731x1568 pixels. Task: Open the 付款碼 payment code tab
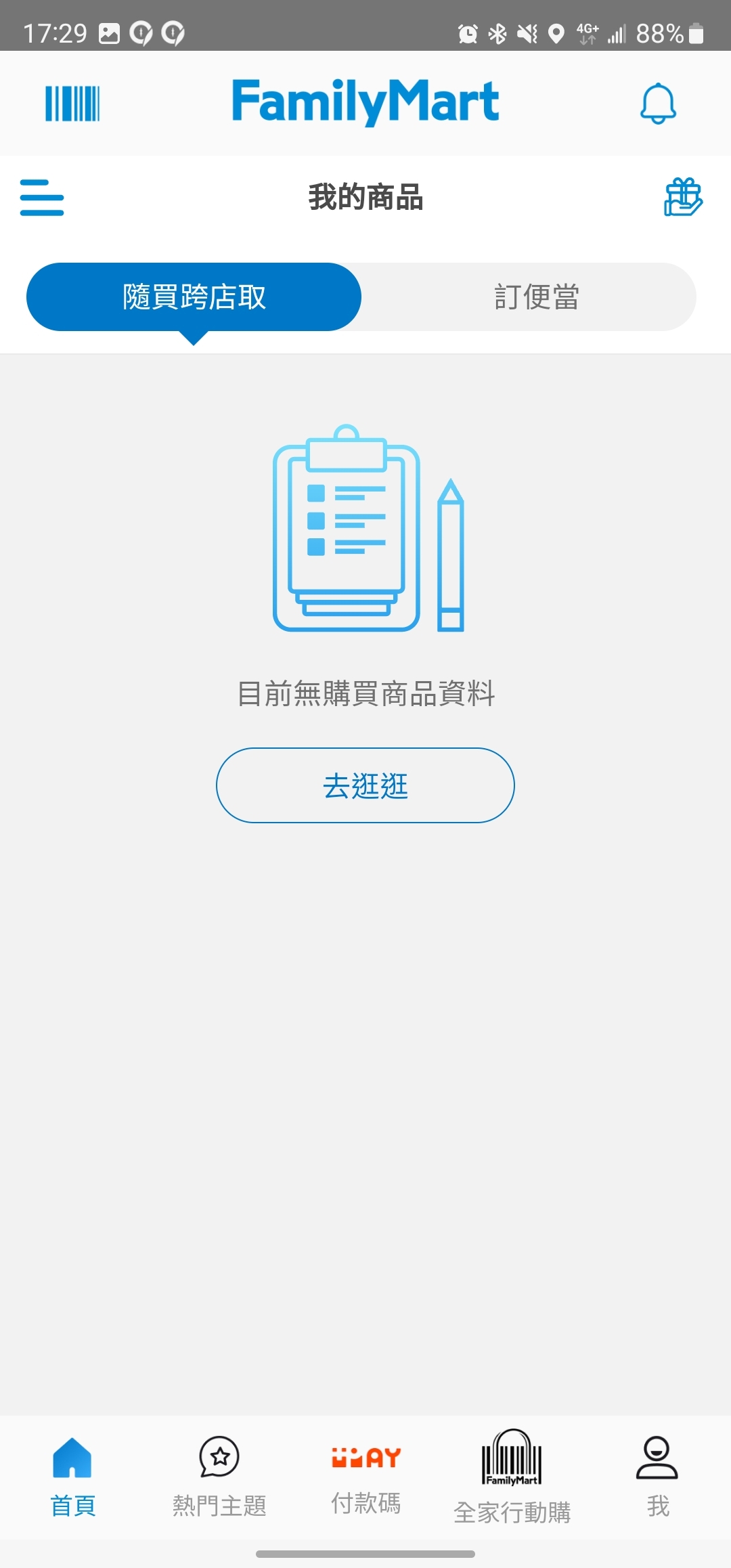click(x=365, y=1477)
